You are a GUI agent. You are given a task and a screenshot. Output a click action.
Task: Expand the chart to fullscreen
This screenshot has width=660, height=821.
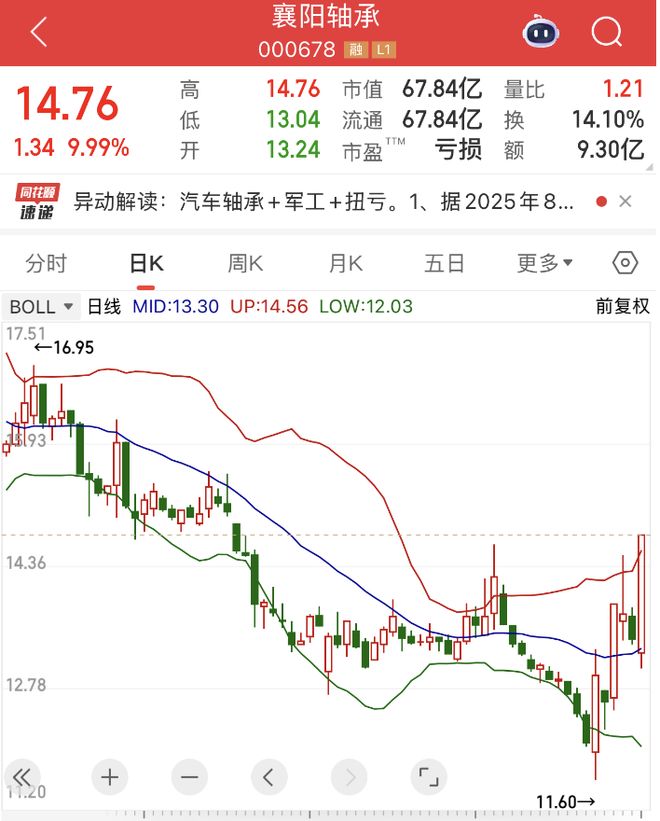[x=428, y=776]
